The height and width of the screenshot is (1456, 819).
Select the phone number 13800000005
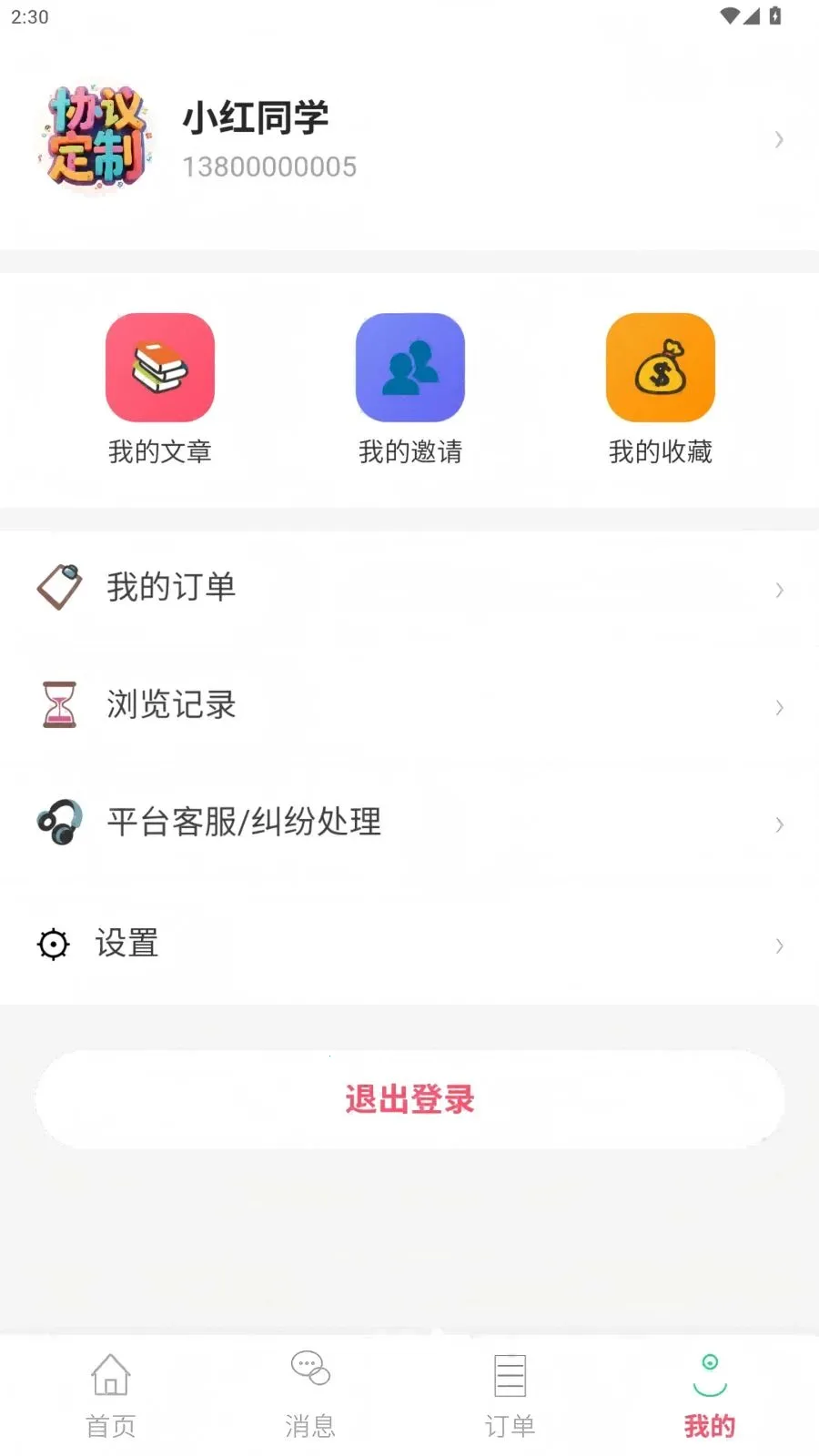[x=269, y=167]
